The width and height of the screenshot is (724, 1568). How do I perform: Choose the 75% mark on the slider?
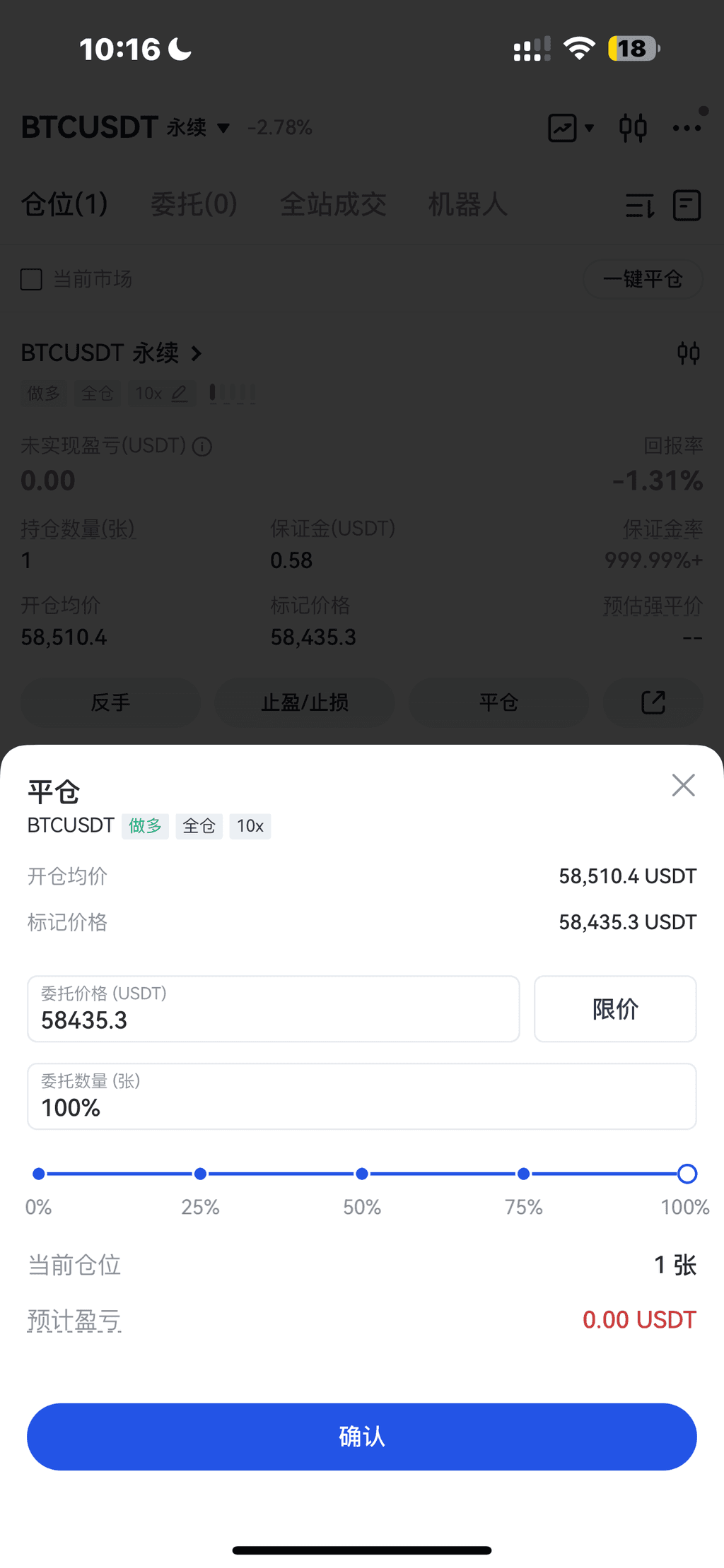523,1174
